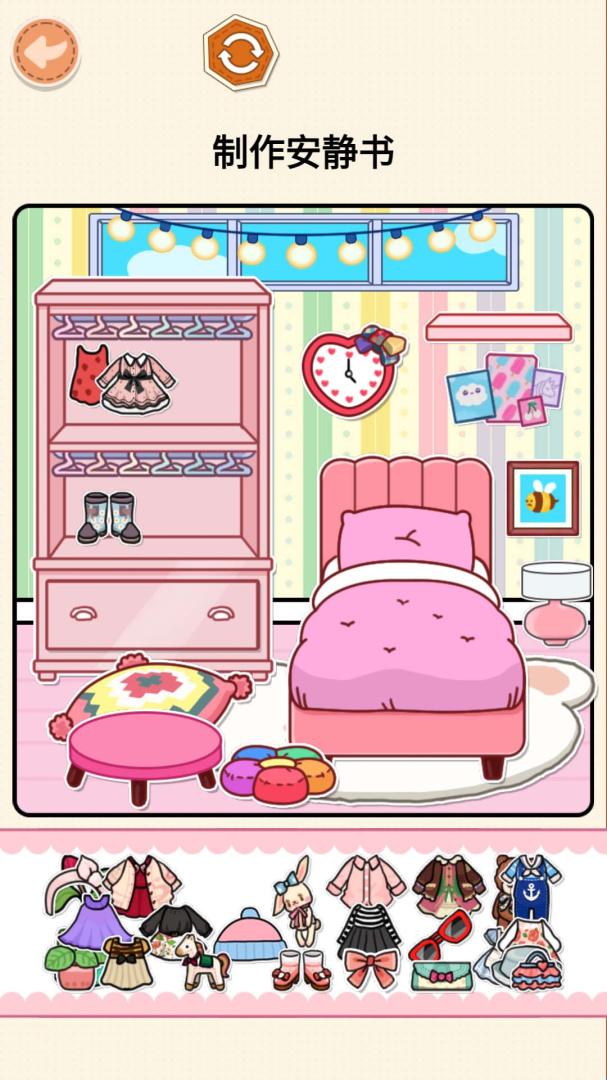This screenshot has height=1080, width=607.
Task: Go back using the orange arrow
Action: (x=45, y=51)
